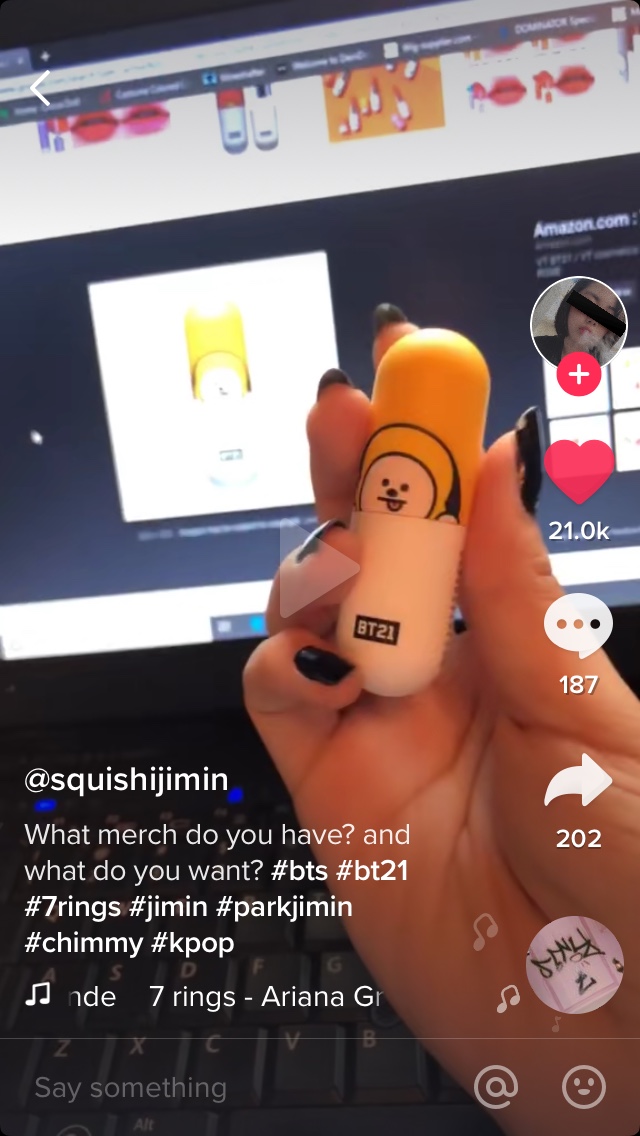Screen dimensions: 640x1136
Task: Open the spinning music disc
Action: 575,964
